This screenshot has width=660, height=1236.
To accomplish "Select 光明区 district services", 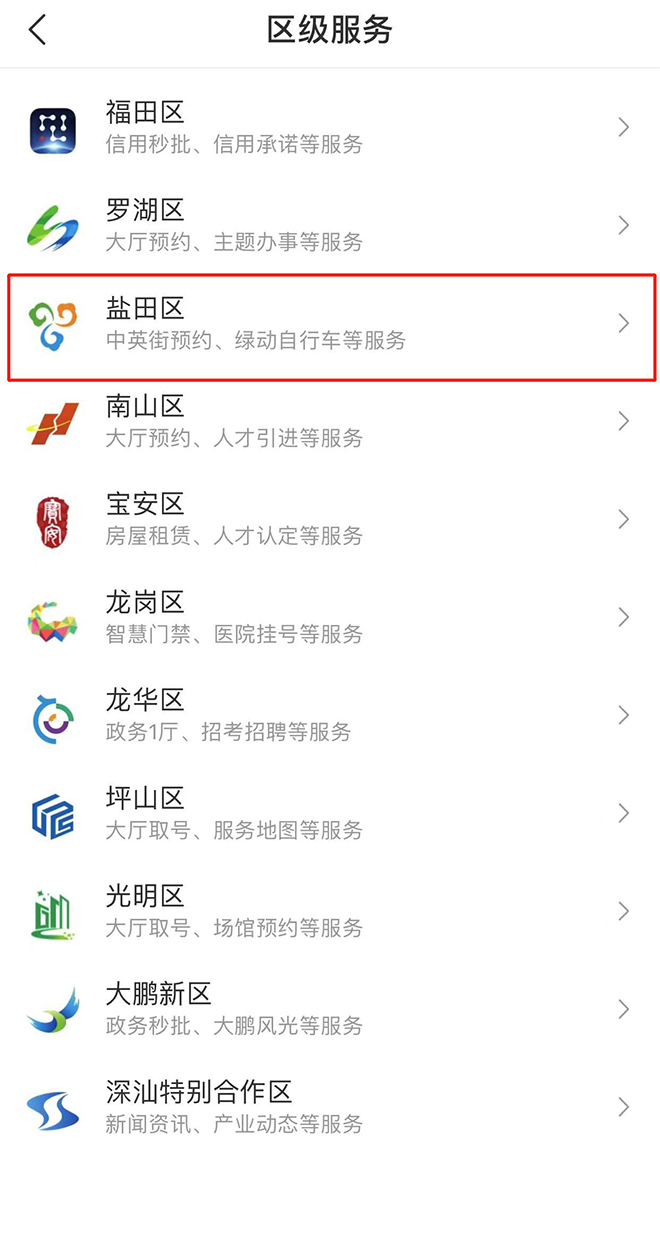I will (330, 911).
